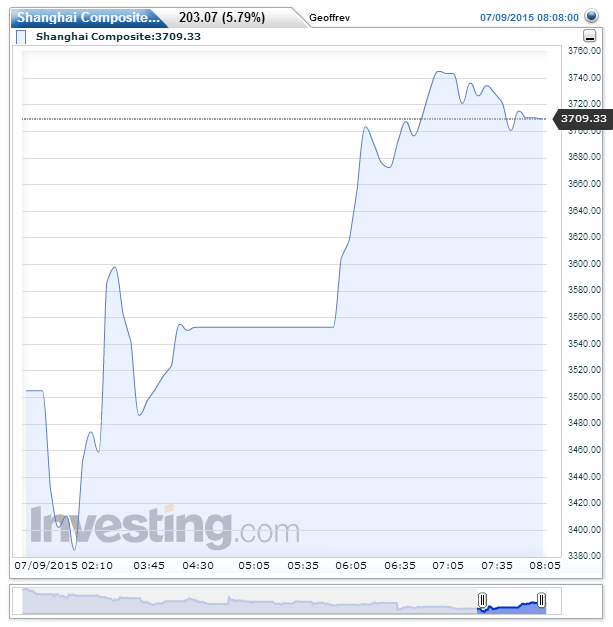
Task: Tap the right handle of the range selector
Action: [542, 600]
